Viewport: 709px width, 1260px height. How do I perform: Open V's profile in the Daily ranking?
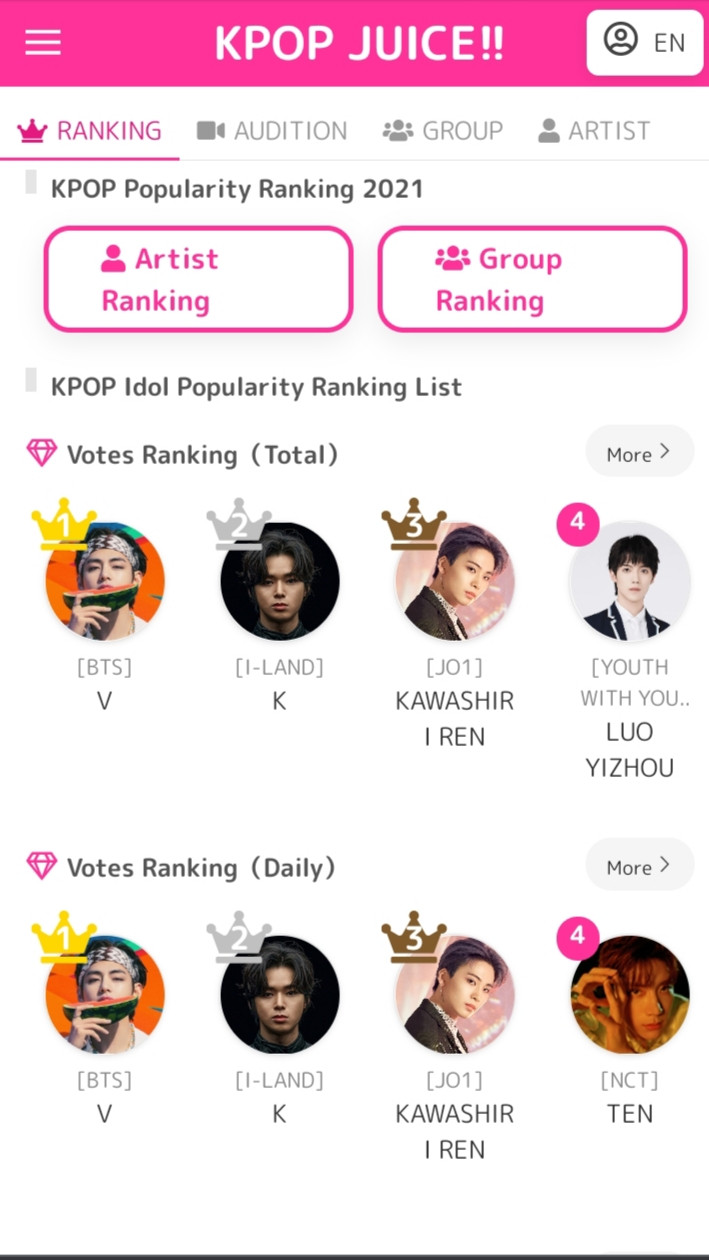click(x=105, y=994)
